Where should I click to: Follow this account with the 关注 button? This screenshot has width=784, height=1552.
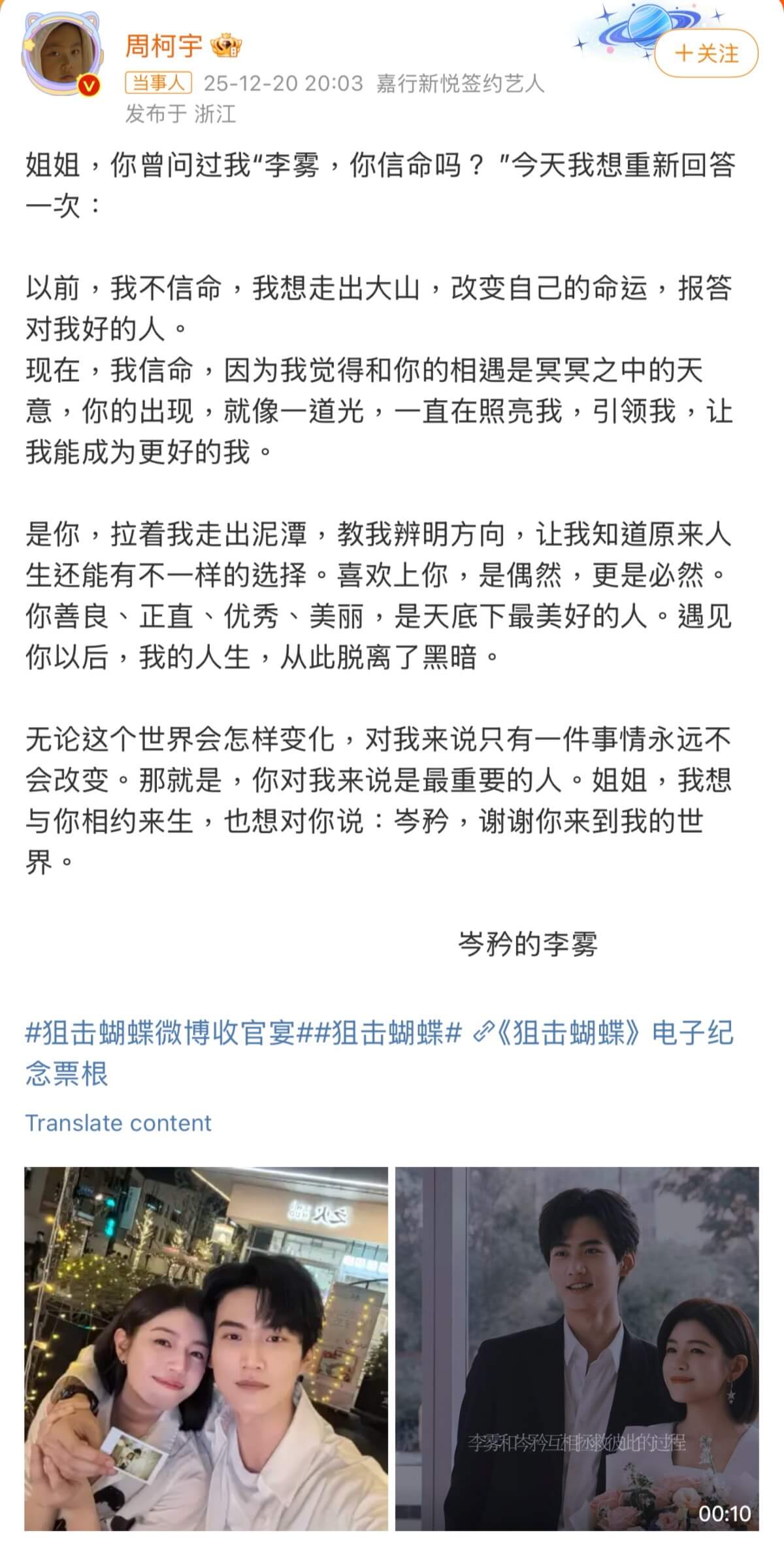tap(706, 54)
